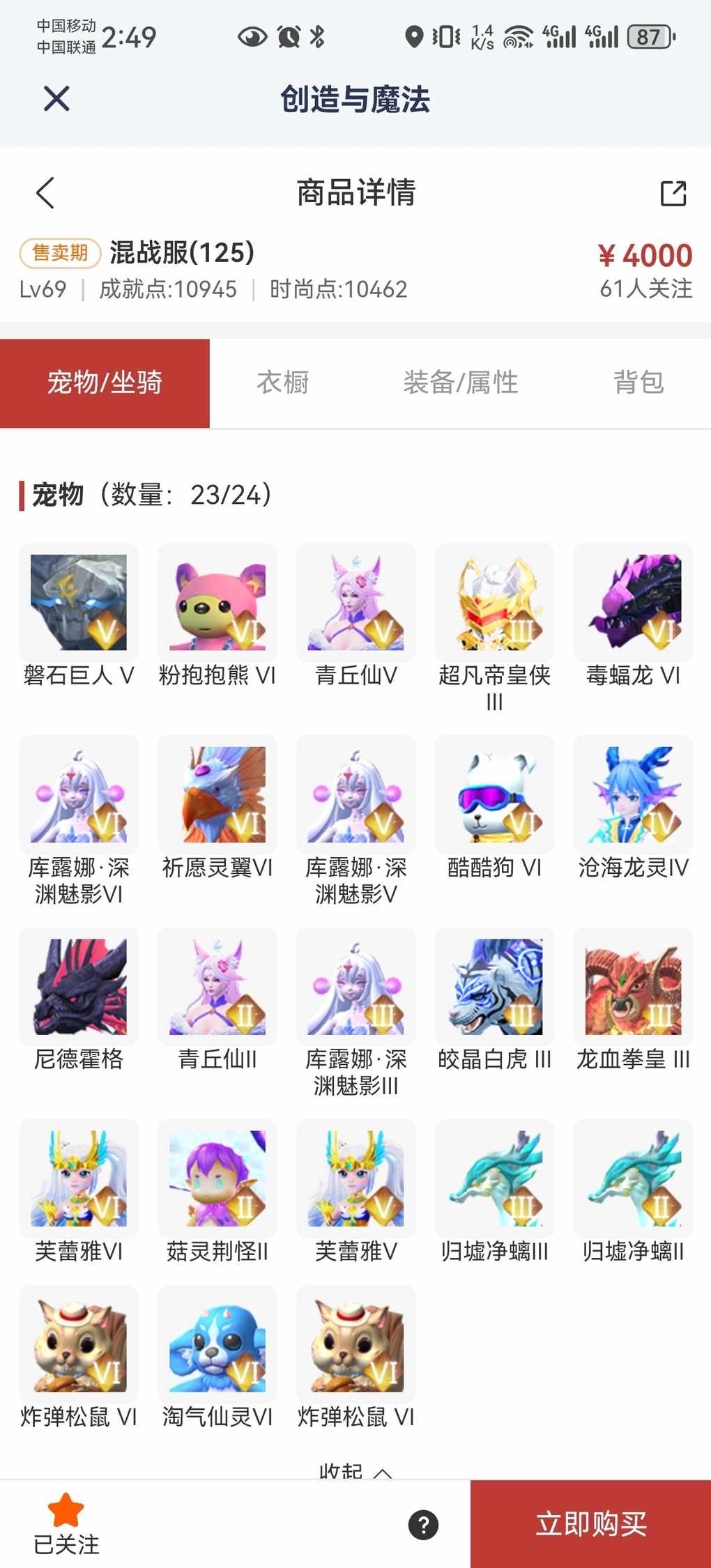Share this product listing
Screen dimensions: 711x1568
pos(673,193)
